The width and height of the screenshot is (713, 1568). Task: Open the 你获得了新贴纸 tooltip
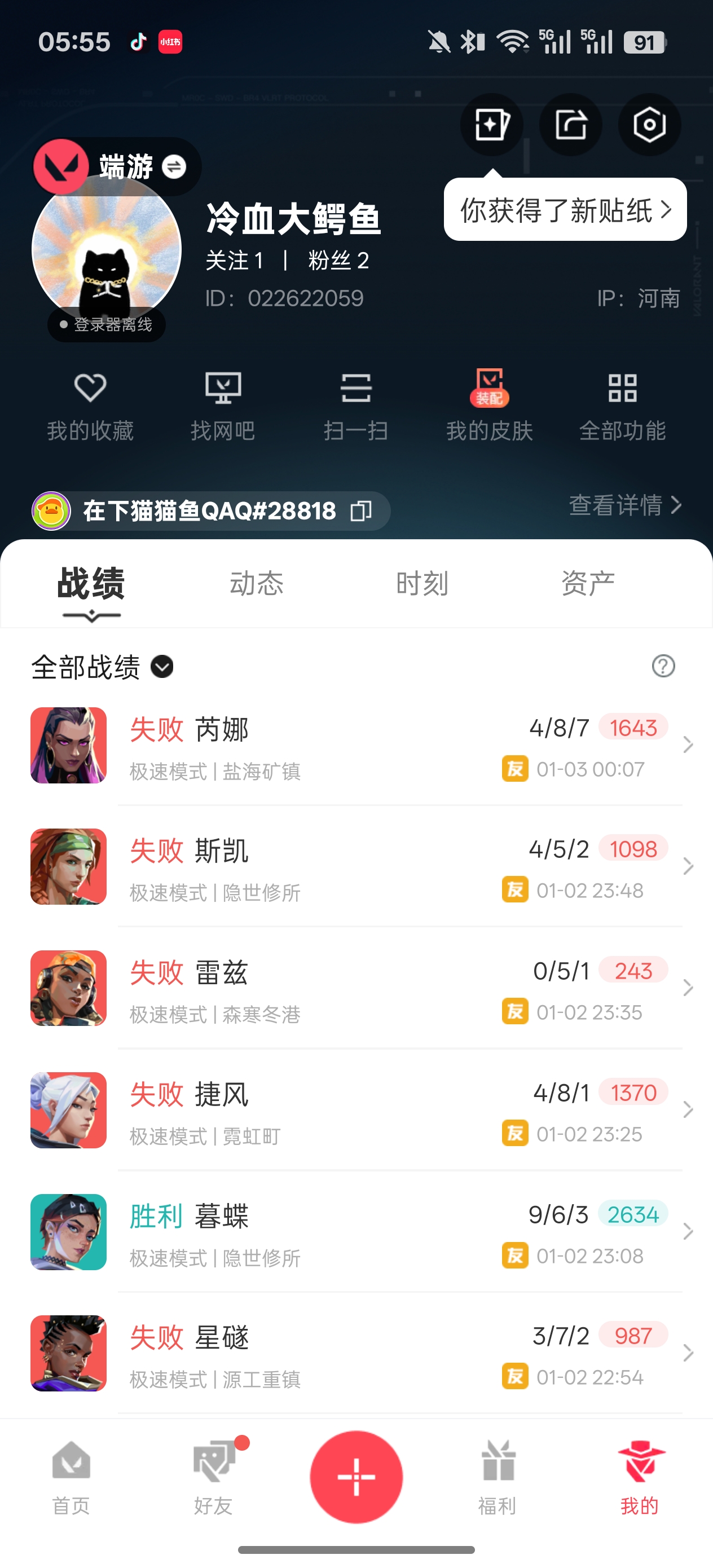click(x=565, y=210)
